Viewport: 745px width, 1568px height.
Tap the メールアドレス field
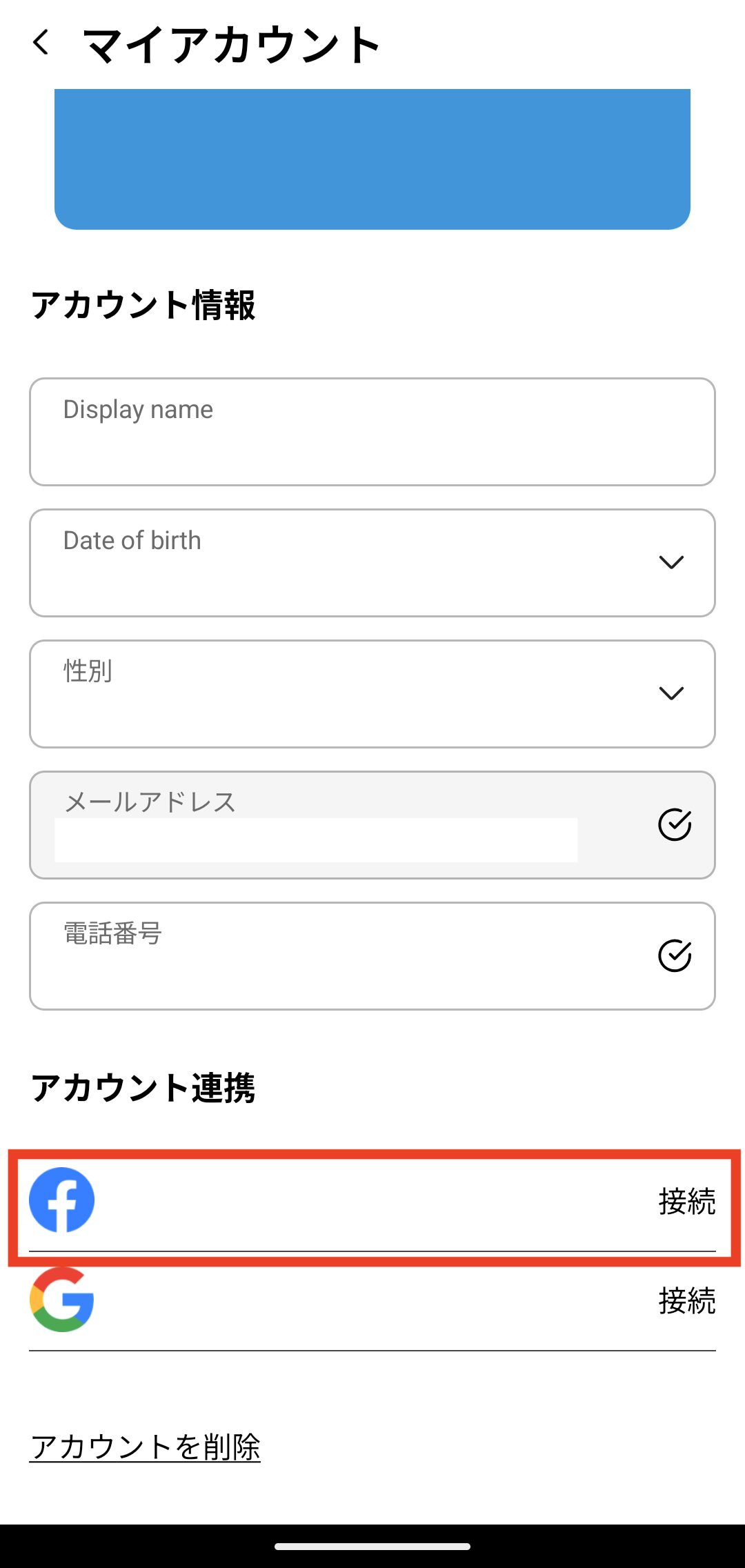[x=372, y=825]
